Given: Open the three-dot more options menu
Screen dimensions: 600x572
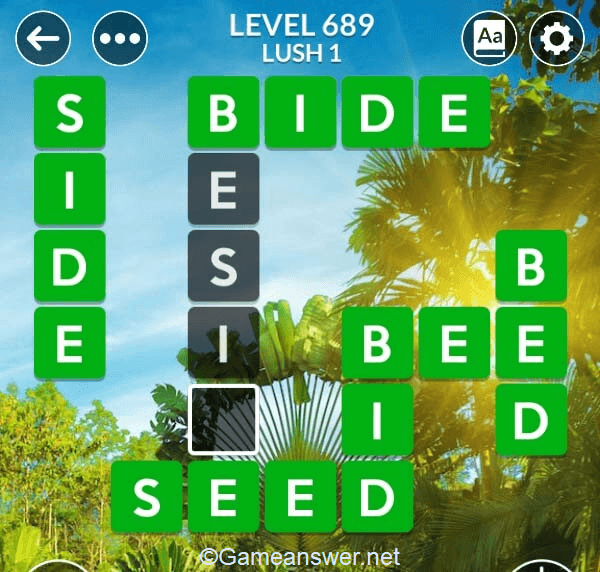Looking at the screenshot, I should [x=120, y=39].
